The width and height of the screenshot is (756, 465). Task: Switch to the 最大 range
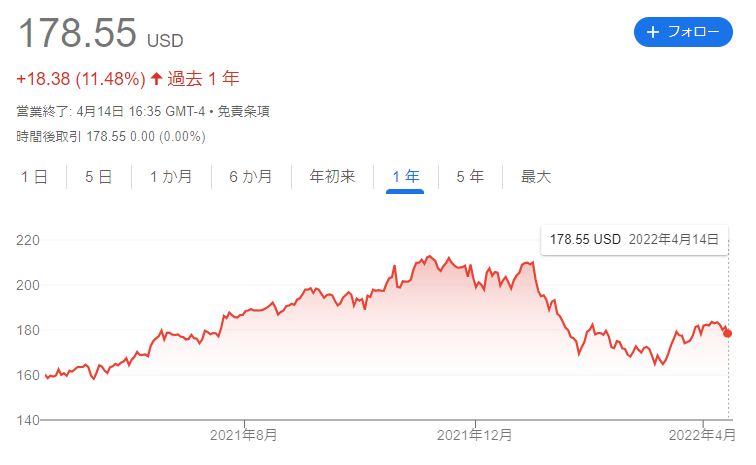tap(536, 177)
